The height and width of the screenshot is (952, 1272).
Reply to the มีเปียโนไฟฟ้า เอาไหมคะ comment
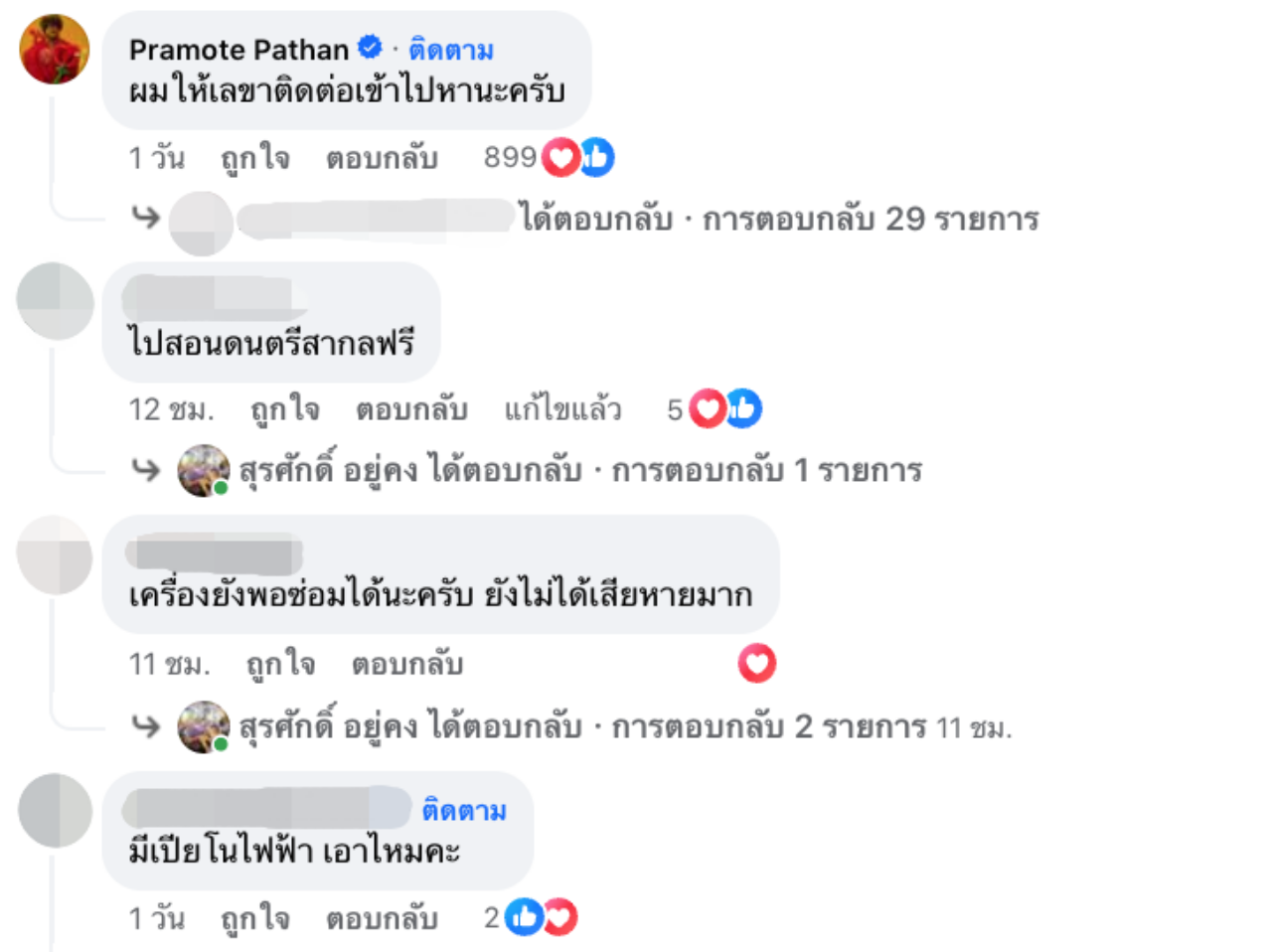click(382, 918)
